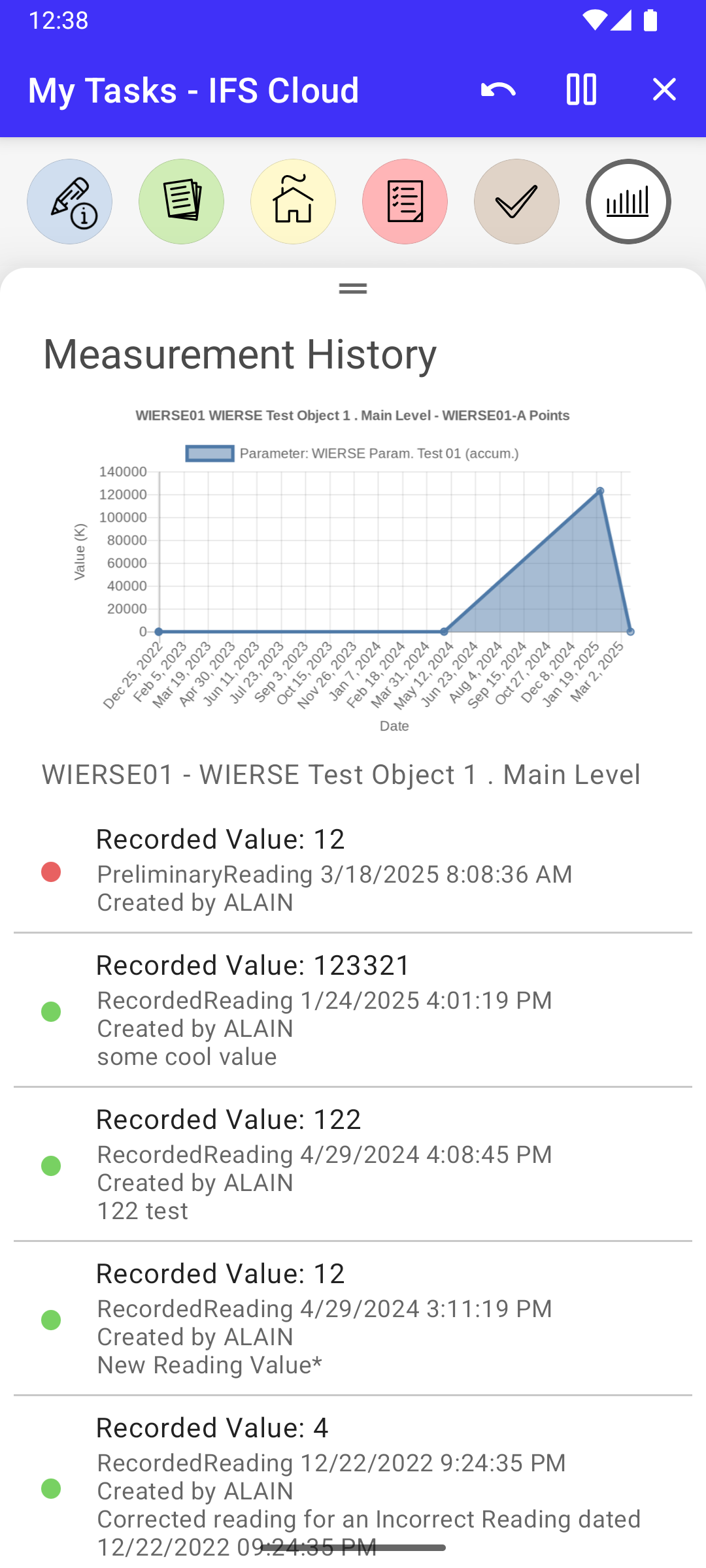Select the measurements gauge tab
706x1568 pixels.
tap(628, 202)
